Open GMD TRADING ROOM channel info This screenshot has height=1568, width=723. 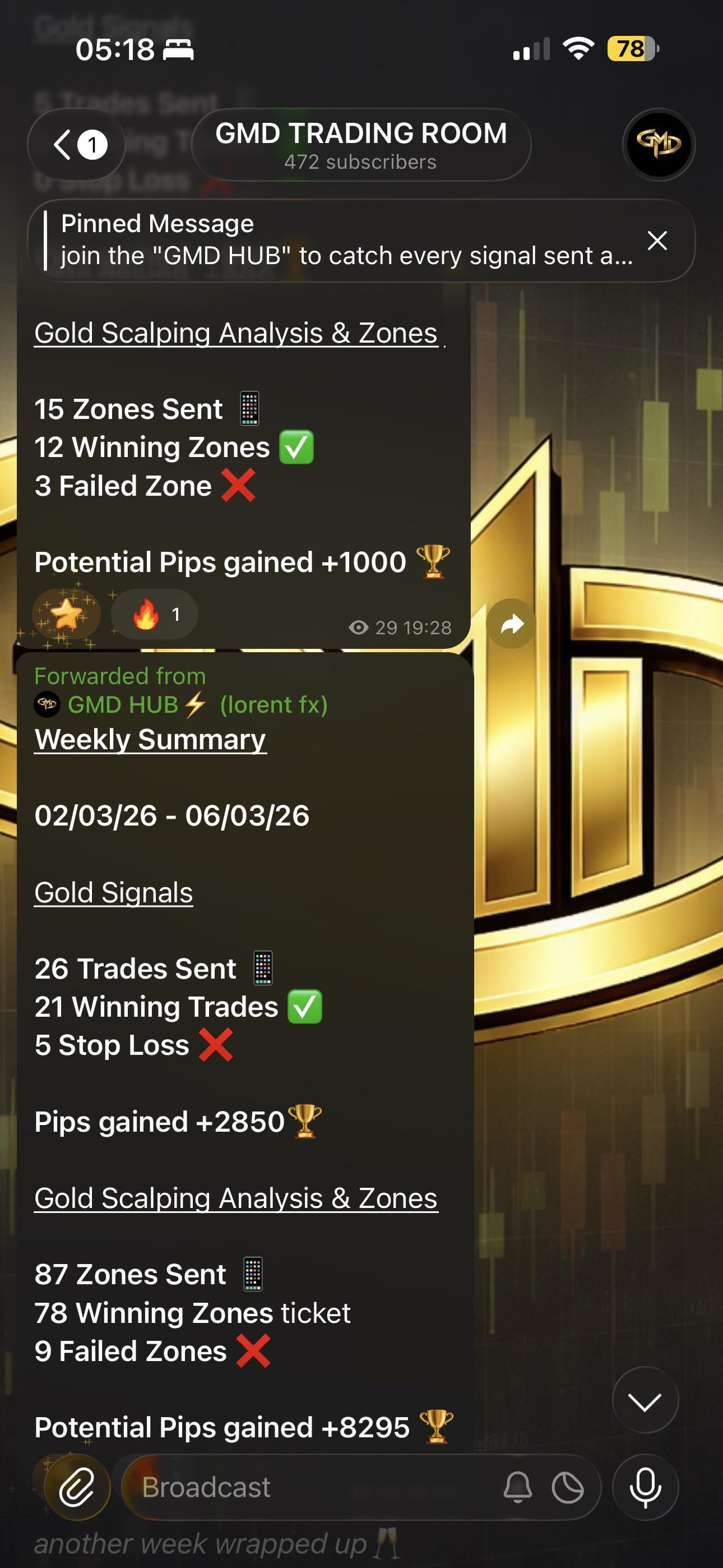(361, 145)
